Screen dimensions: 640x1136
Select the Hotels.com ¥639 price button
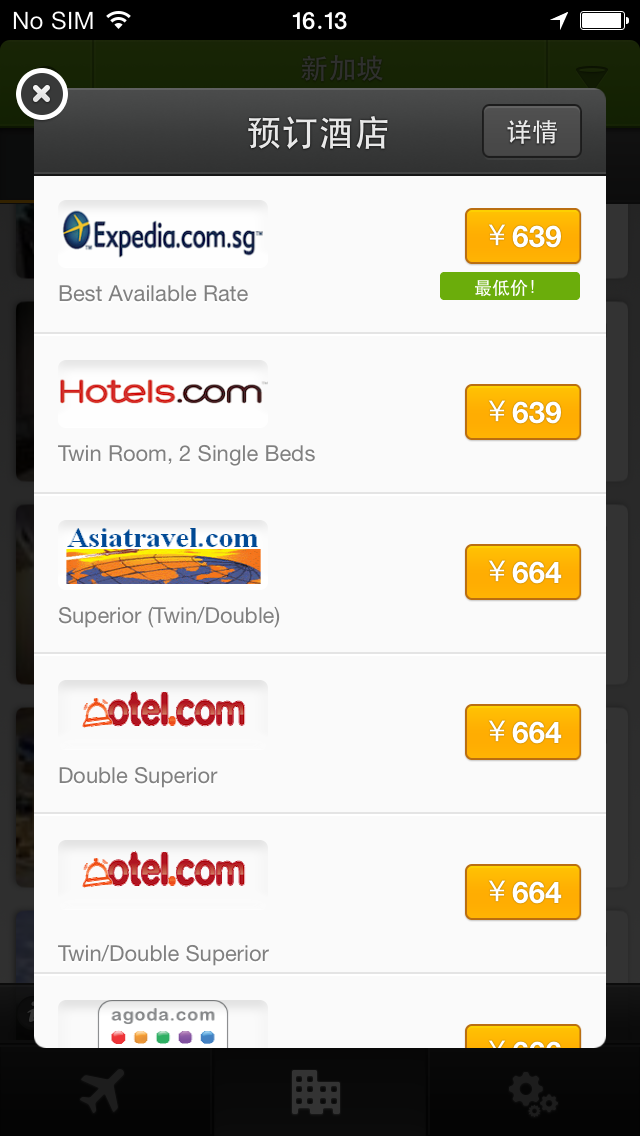[x=522, y=412]
